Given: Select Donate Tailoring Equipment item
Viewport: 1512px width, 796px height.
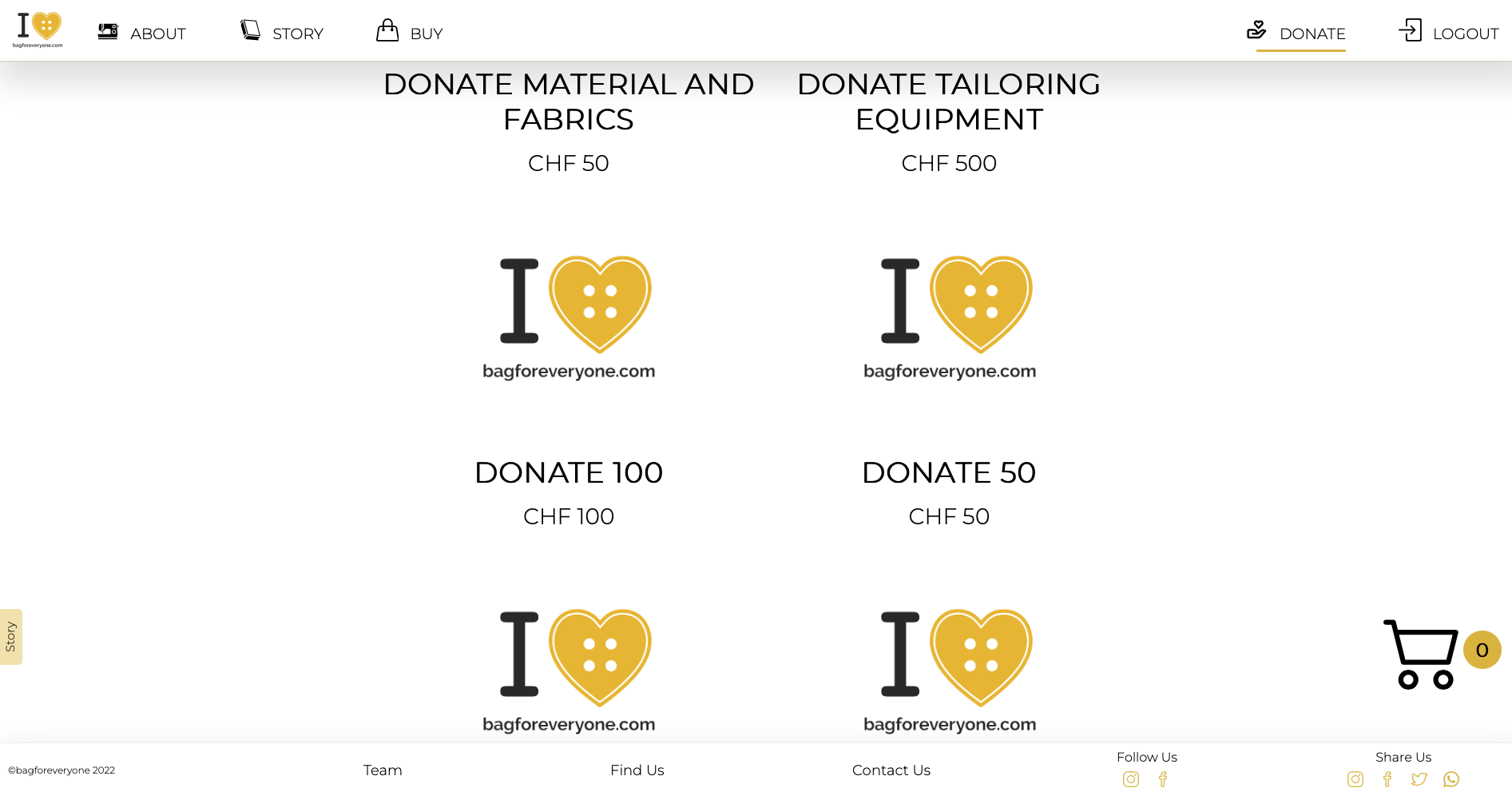Looking at the screenshot, I should [x=949, y=101].
